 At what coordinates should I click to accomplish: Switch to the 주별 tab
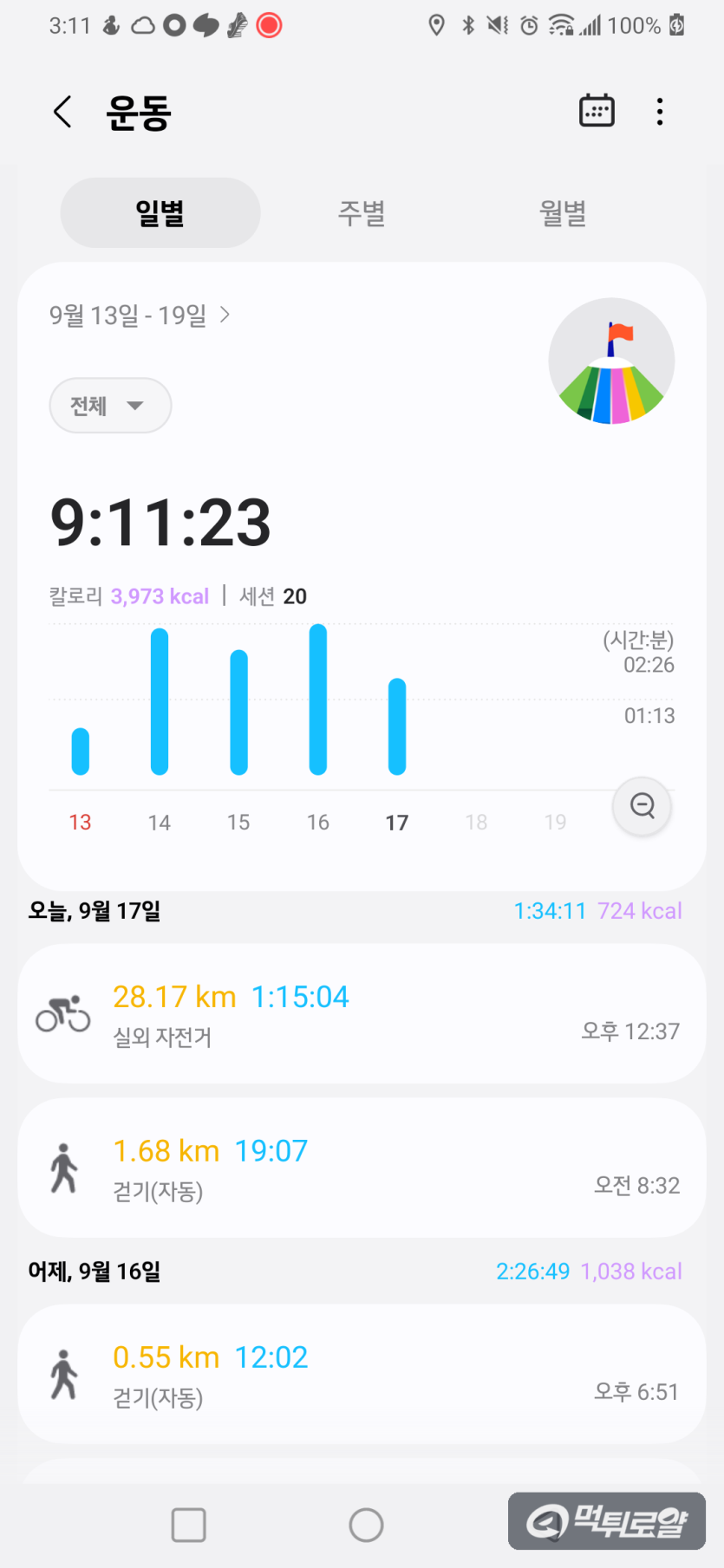(x=362, y=213)
